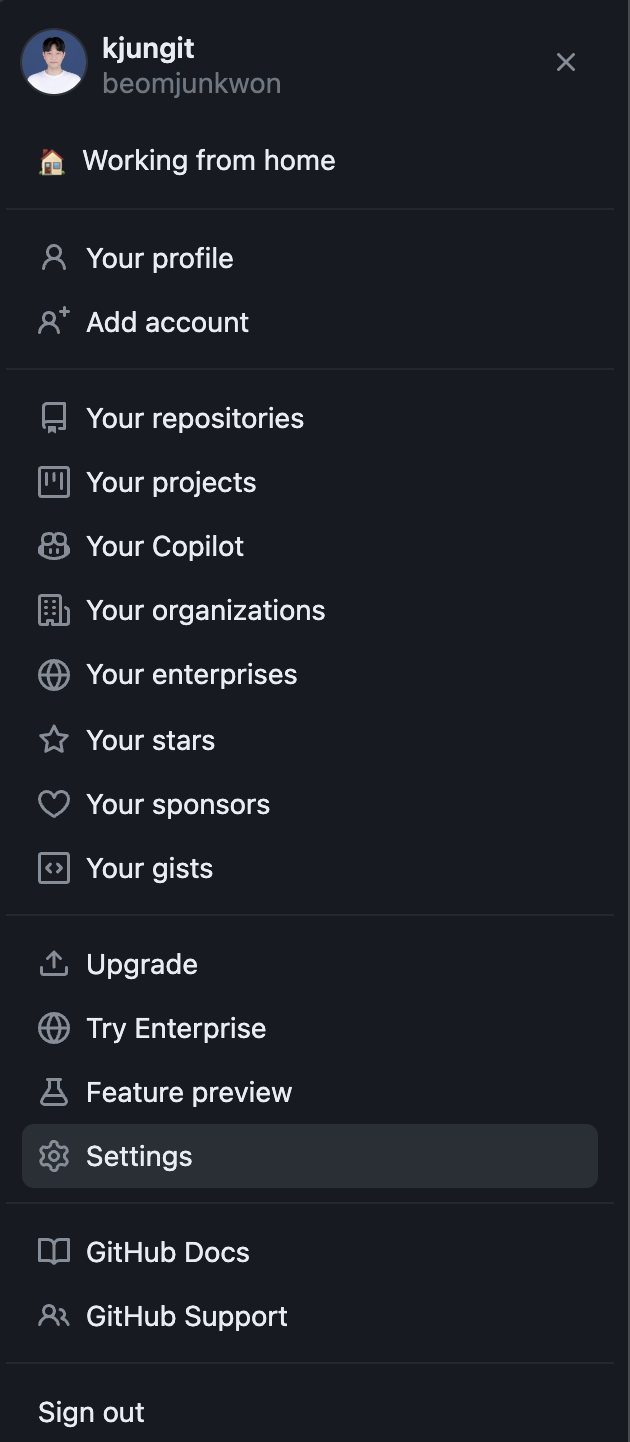The height and width of the screenshot is (1442, 630).
Task: Open Settings
Action: (310, 1156)
